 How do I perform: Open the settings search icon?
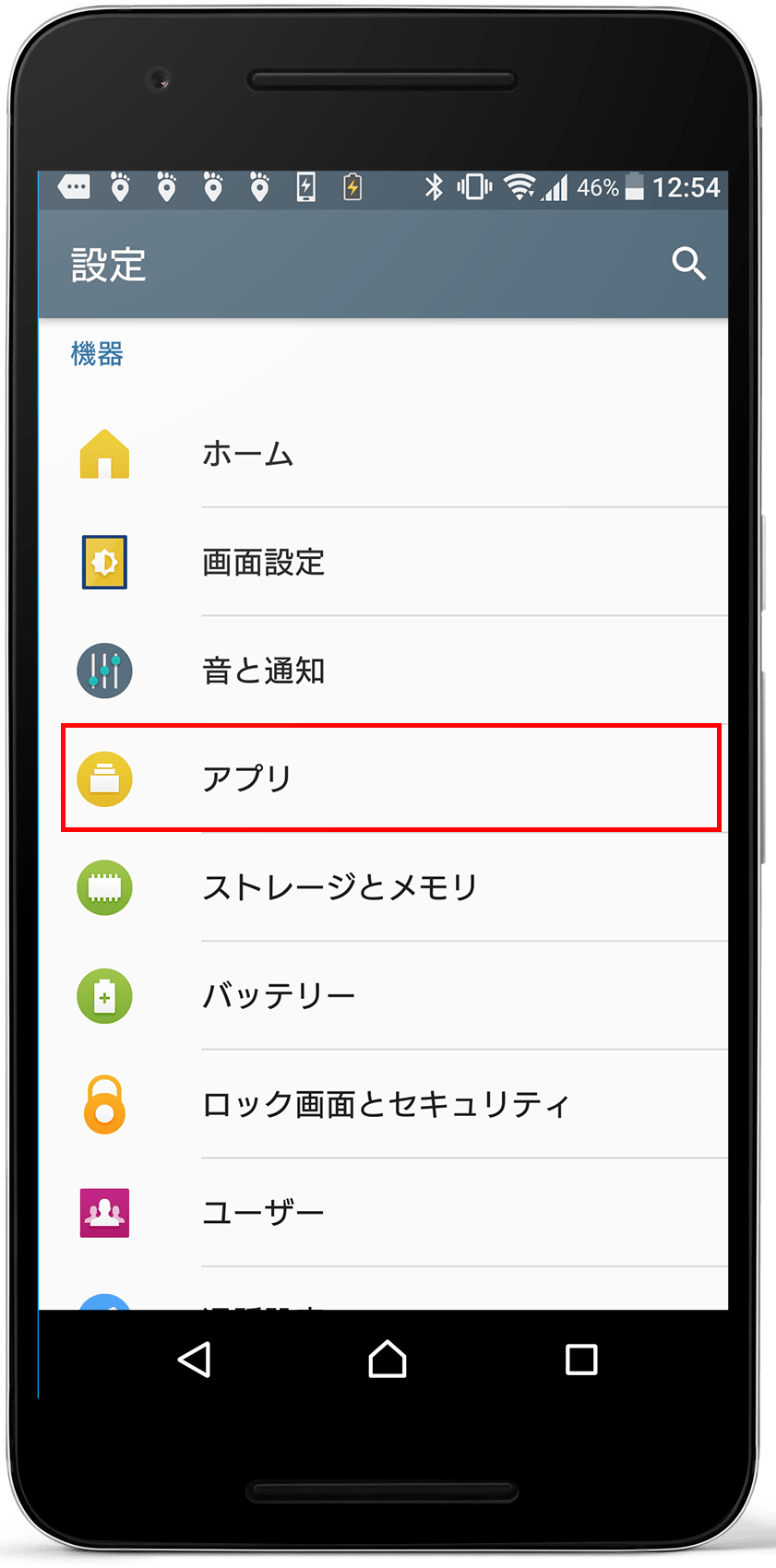688,264
